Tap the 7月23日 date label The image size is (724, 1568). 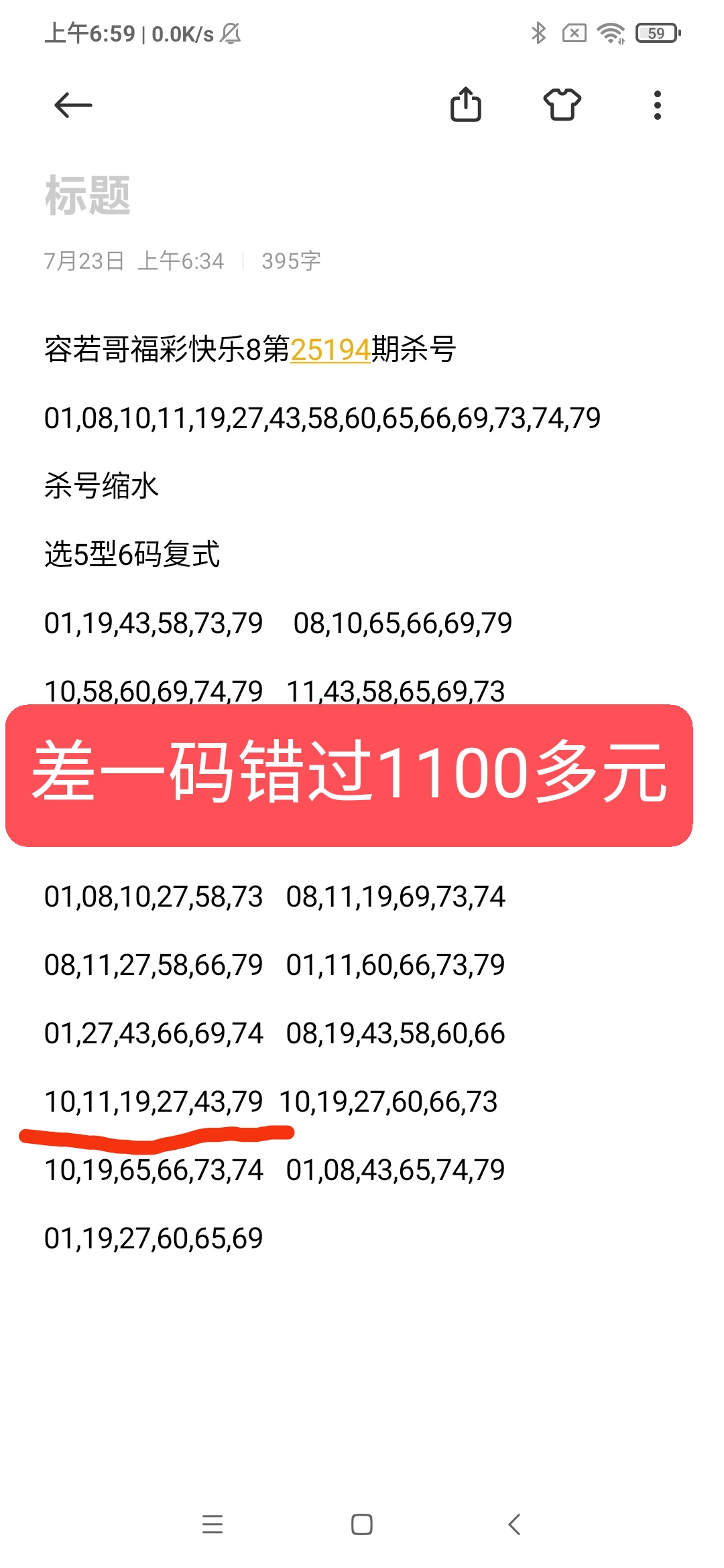(x=86, y=261)
